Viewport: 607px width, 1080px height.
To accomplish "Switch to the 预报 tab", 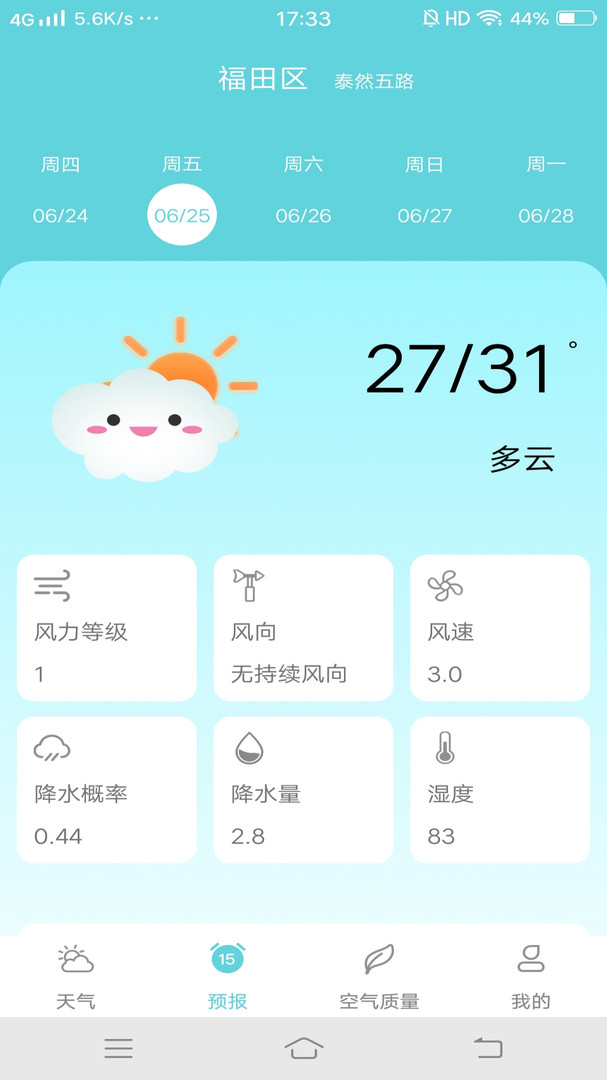I will pyautogui.click(x=227, y=975).
